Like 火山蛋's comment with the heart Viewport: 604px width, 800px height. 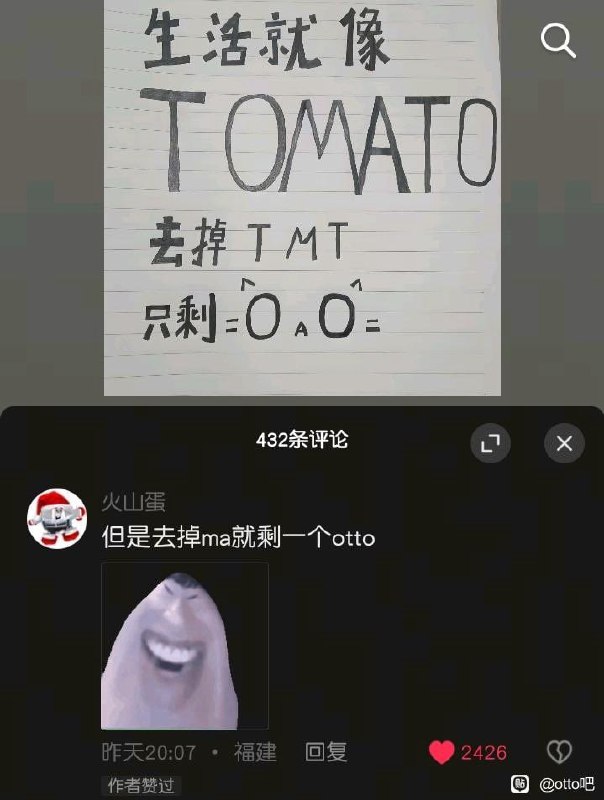[441, 752]
